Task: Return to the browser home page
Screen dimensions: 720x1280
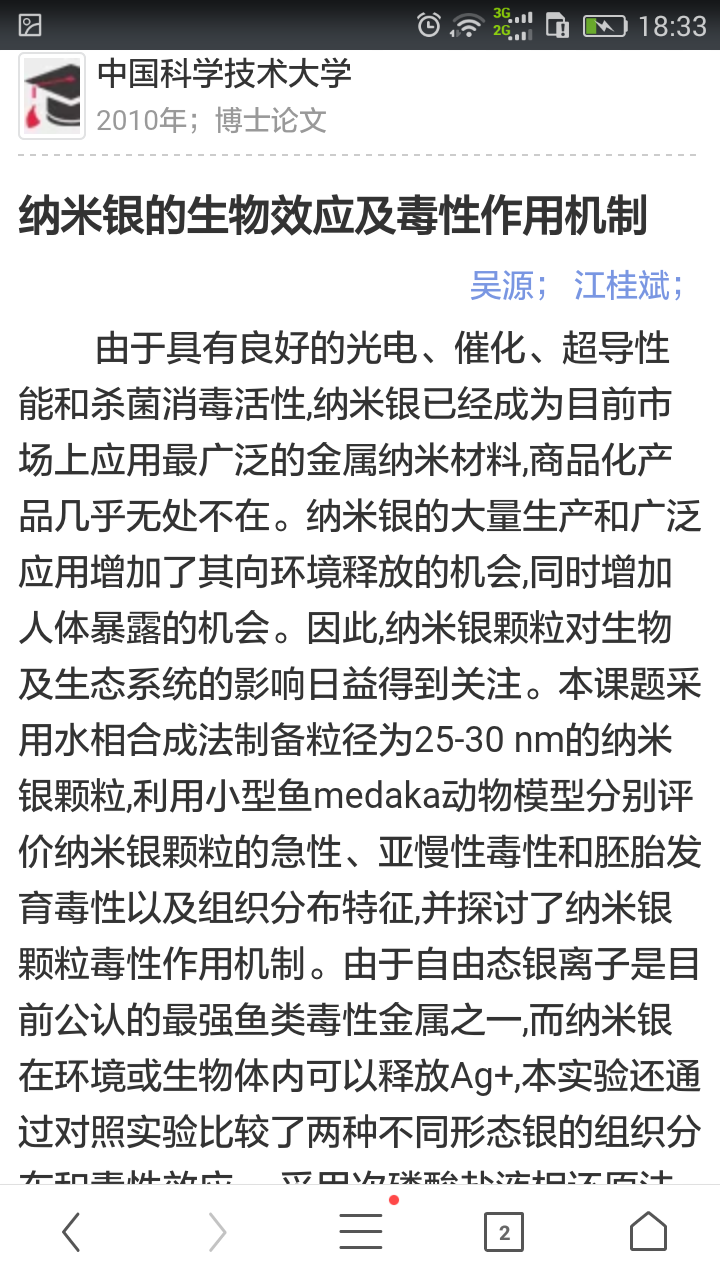Action: point(648,1232)
